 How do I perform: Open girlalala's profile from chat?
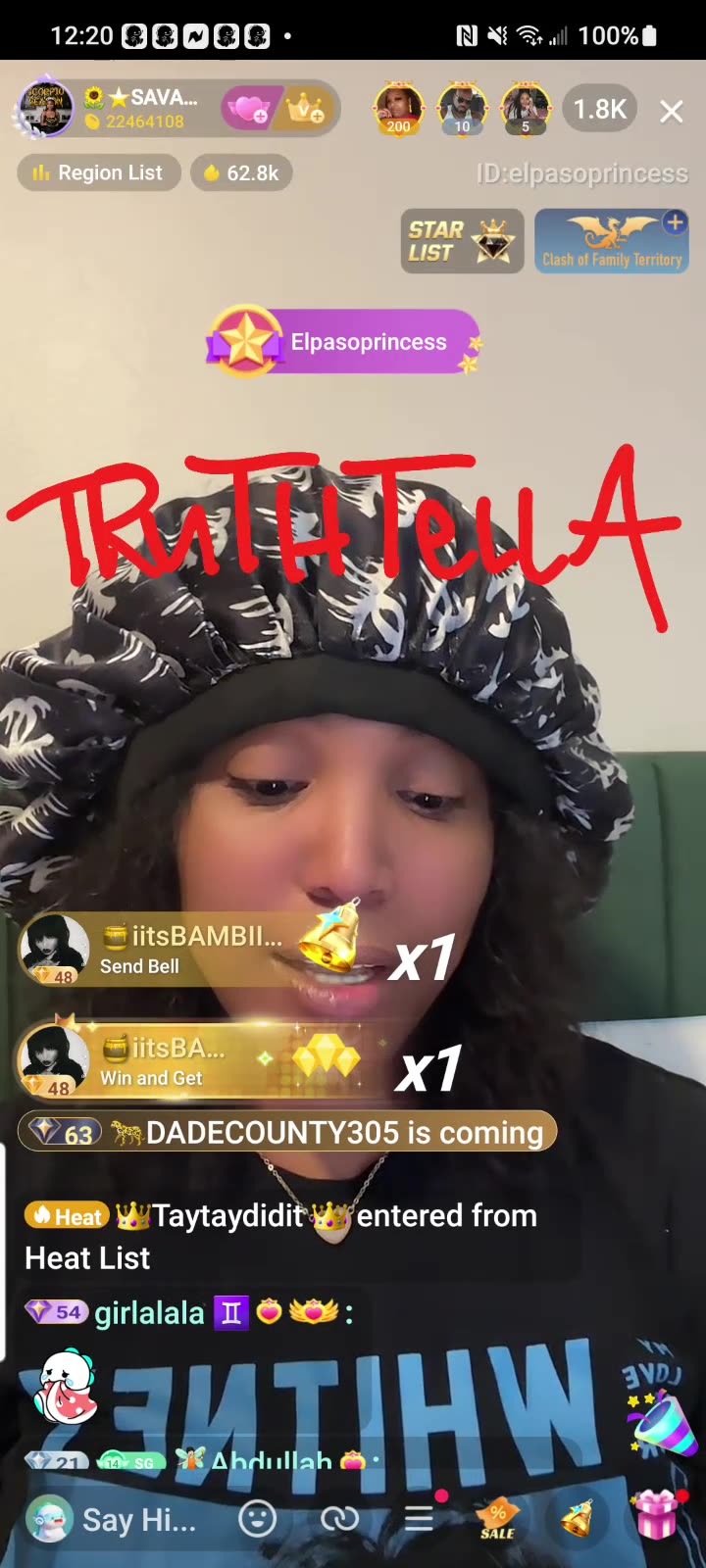[149, 1313]
